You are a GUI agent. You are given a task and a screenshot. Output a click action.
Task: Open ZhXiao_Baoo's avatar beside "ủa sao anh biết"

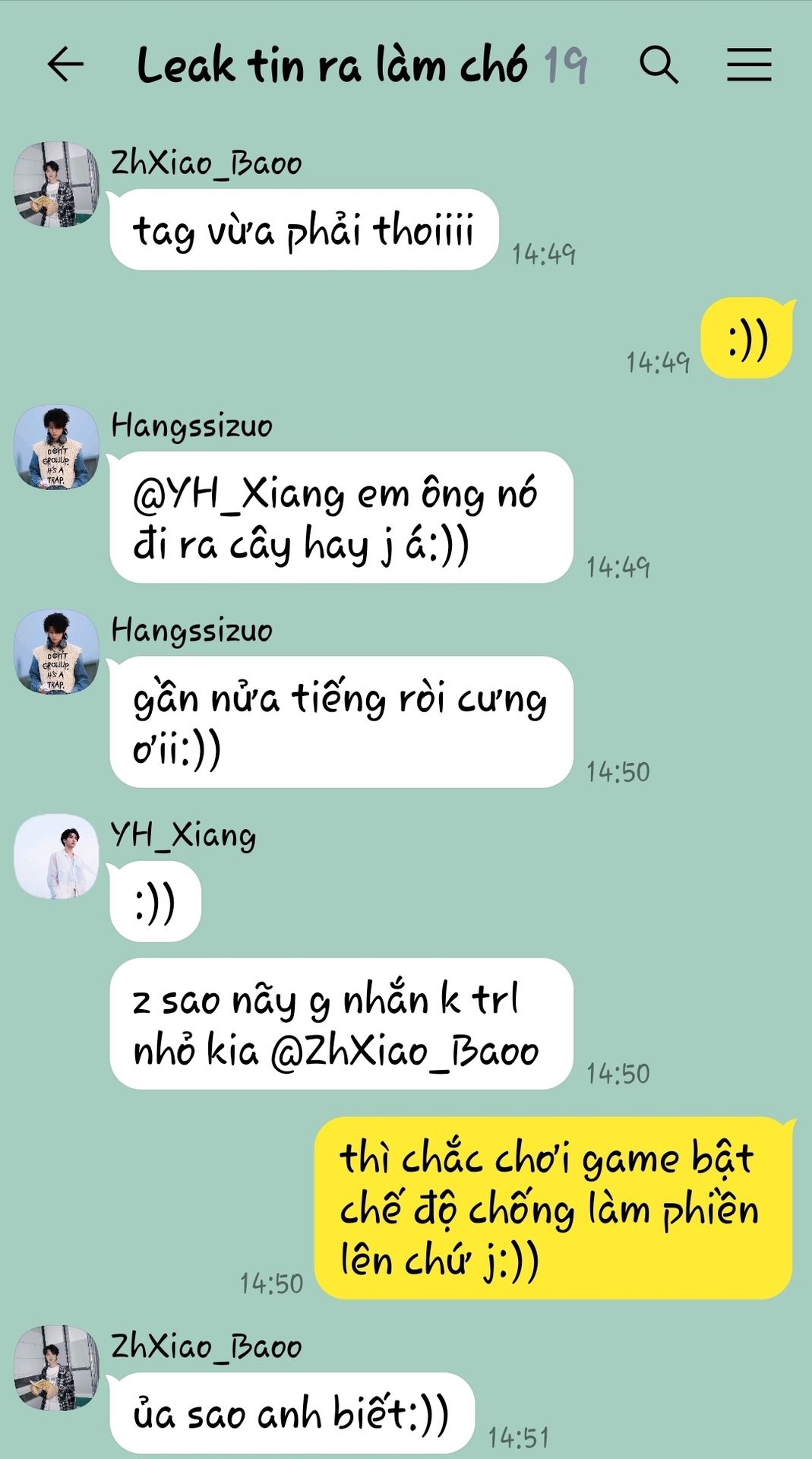point(56,1368)
